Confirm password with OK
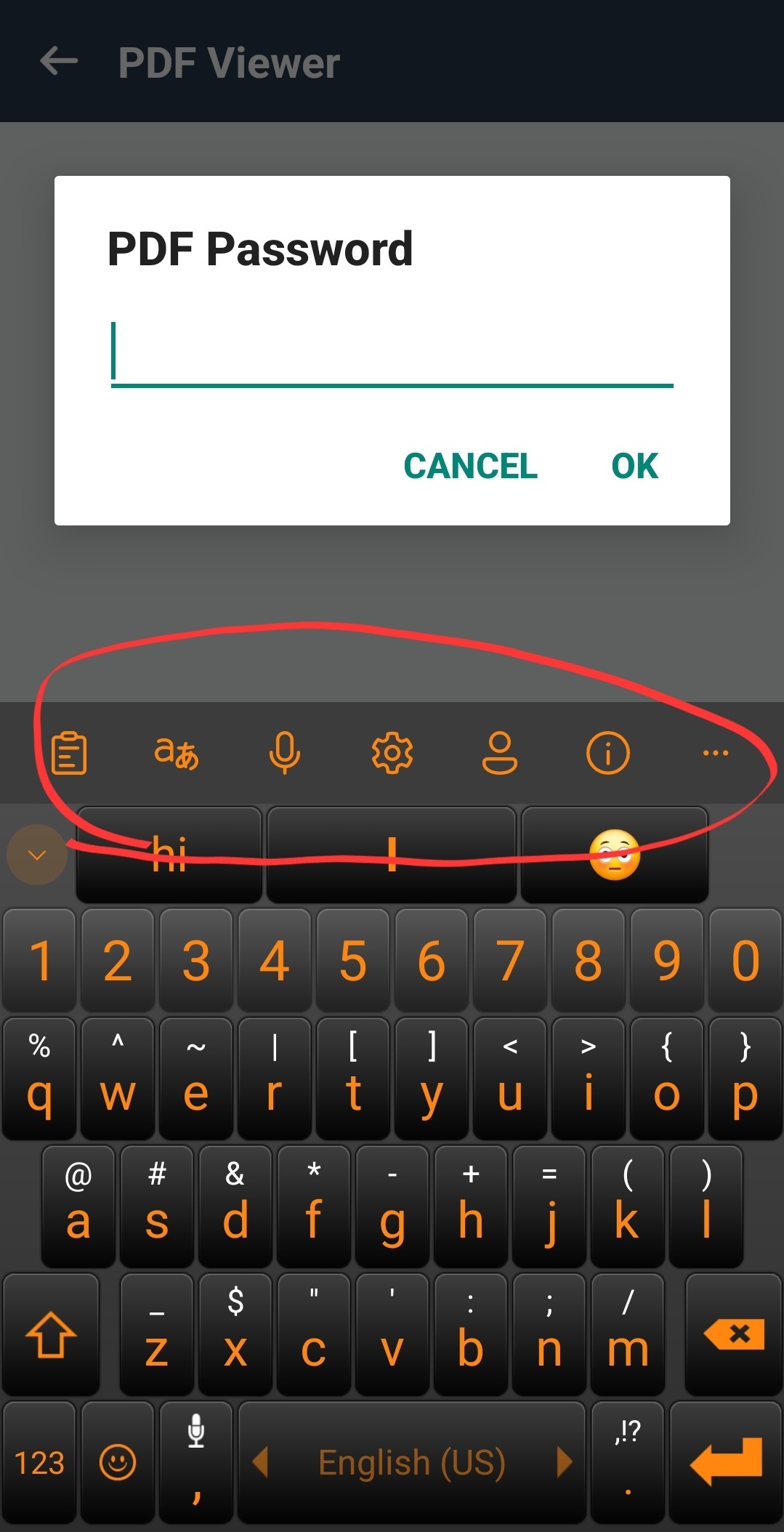 tap(634, 466)
